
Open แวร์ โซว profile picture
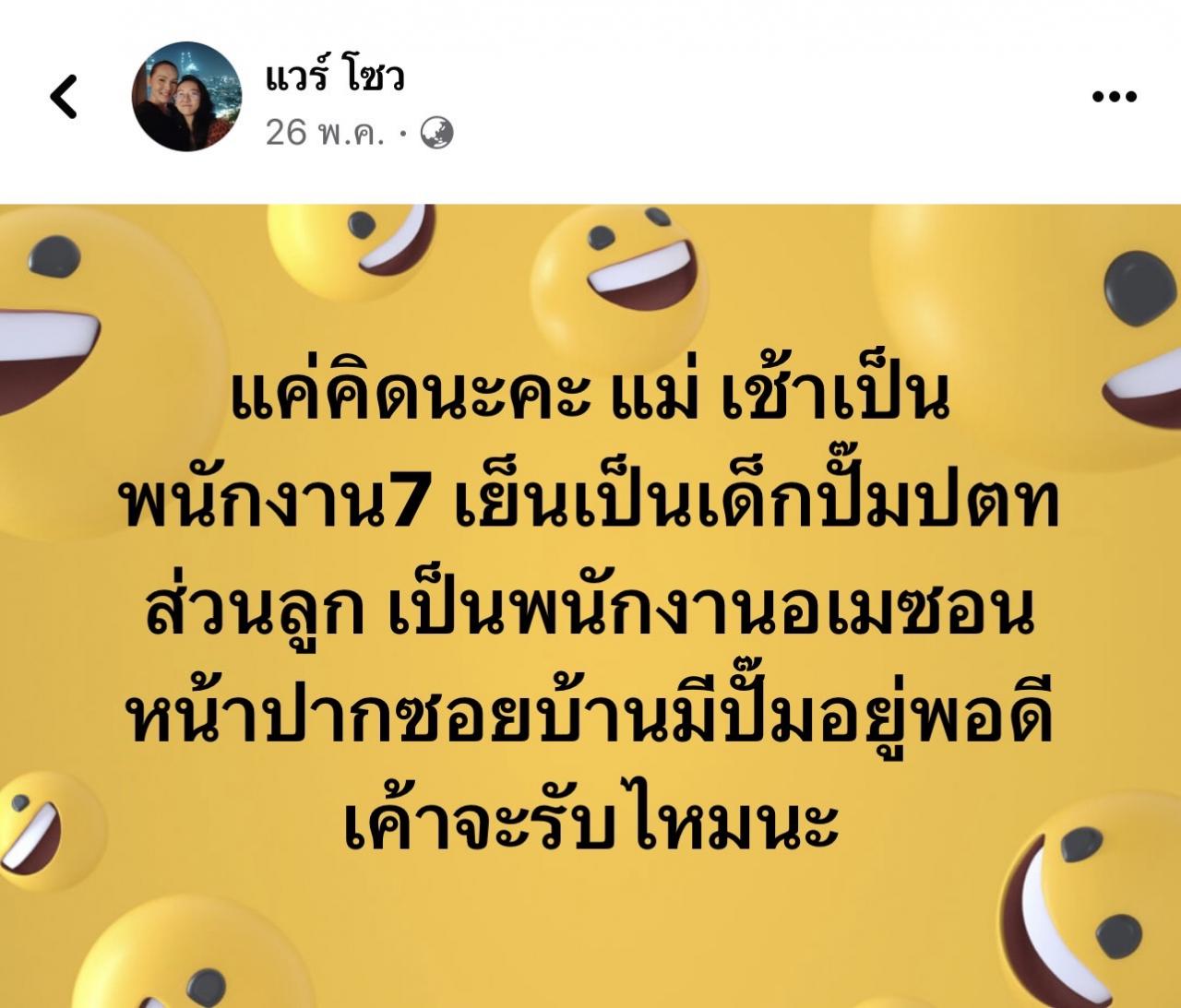pos(187,96)
